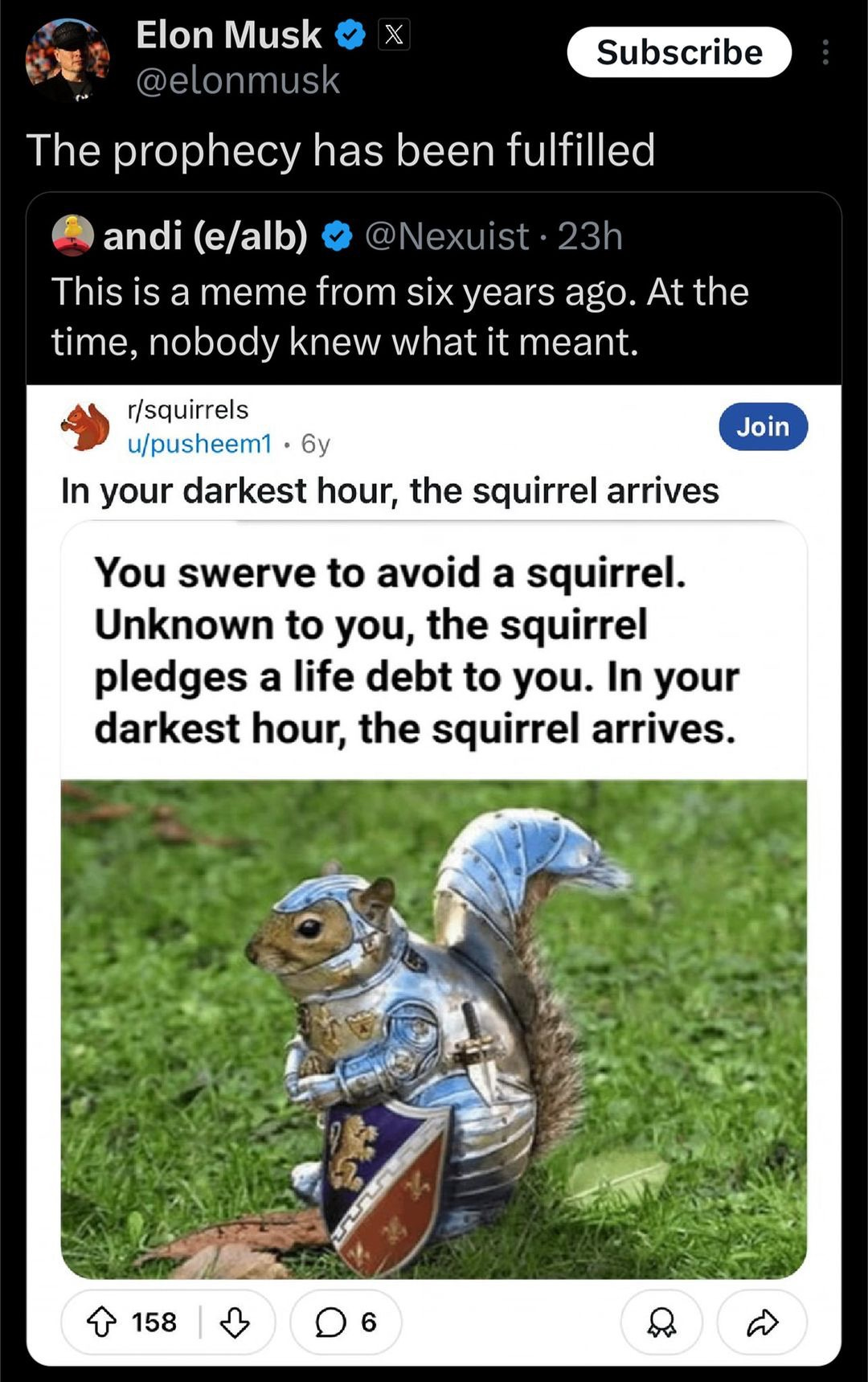Subscribe to Elon Musk
This screenshot has height=1382, width=868.
coord(679,52)
